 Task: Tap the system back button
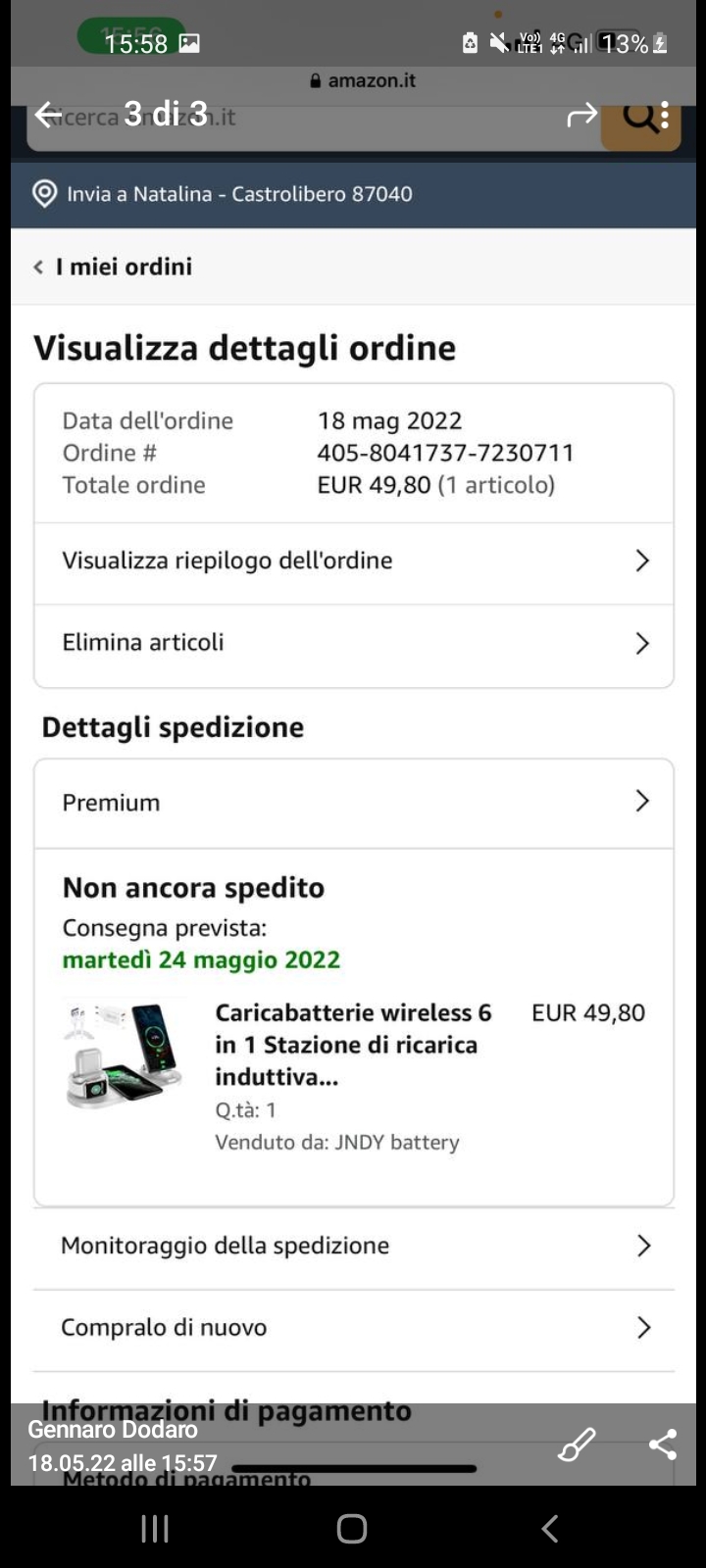pos(550,1528)
